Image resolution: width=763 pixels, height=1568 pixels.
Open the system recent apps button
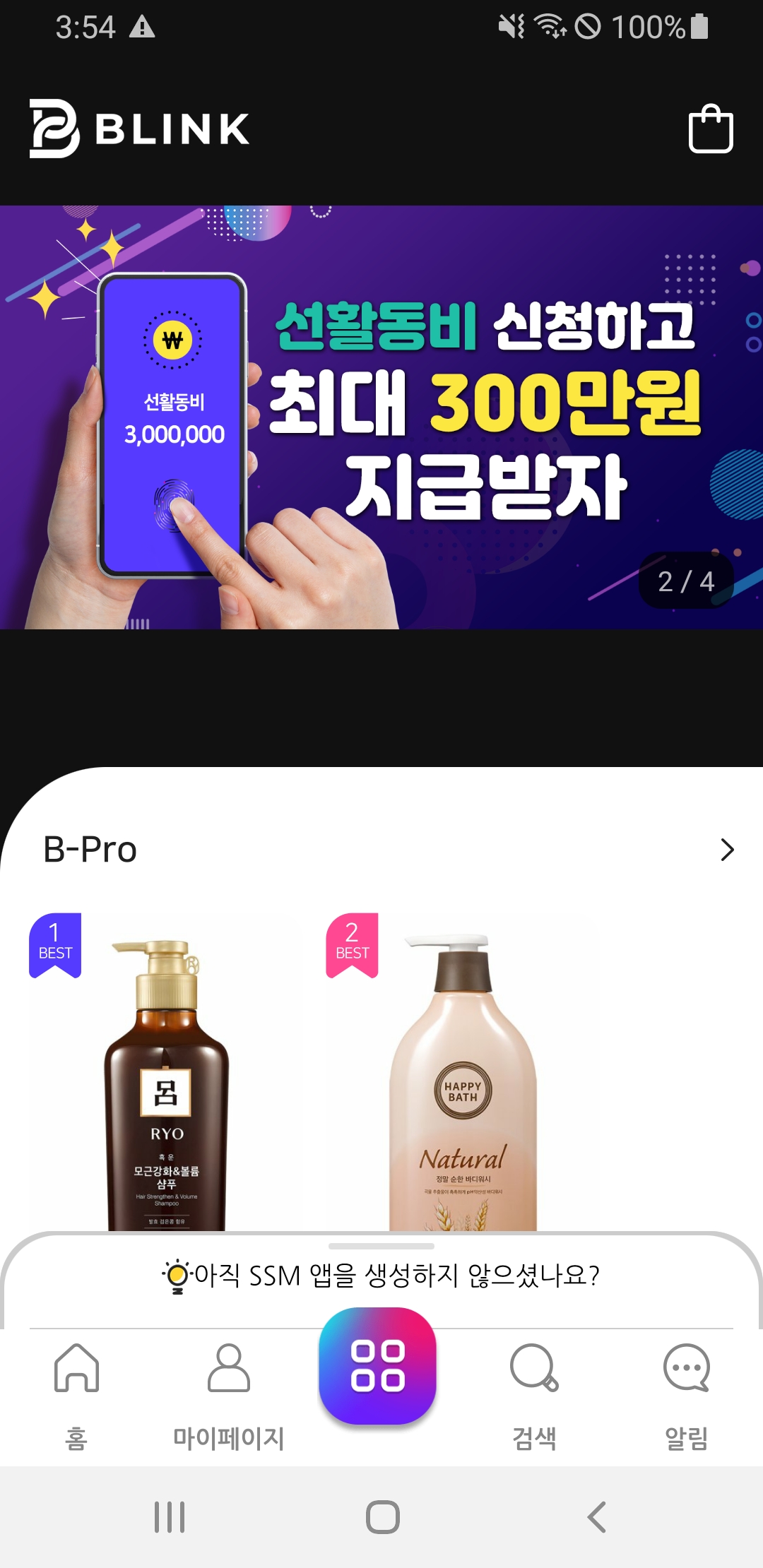(x=170, y=1516)
